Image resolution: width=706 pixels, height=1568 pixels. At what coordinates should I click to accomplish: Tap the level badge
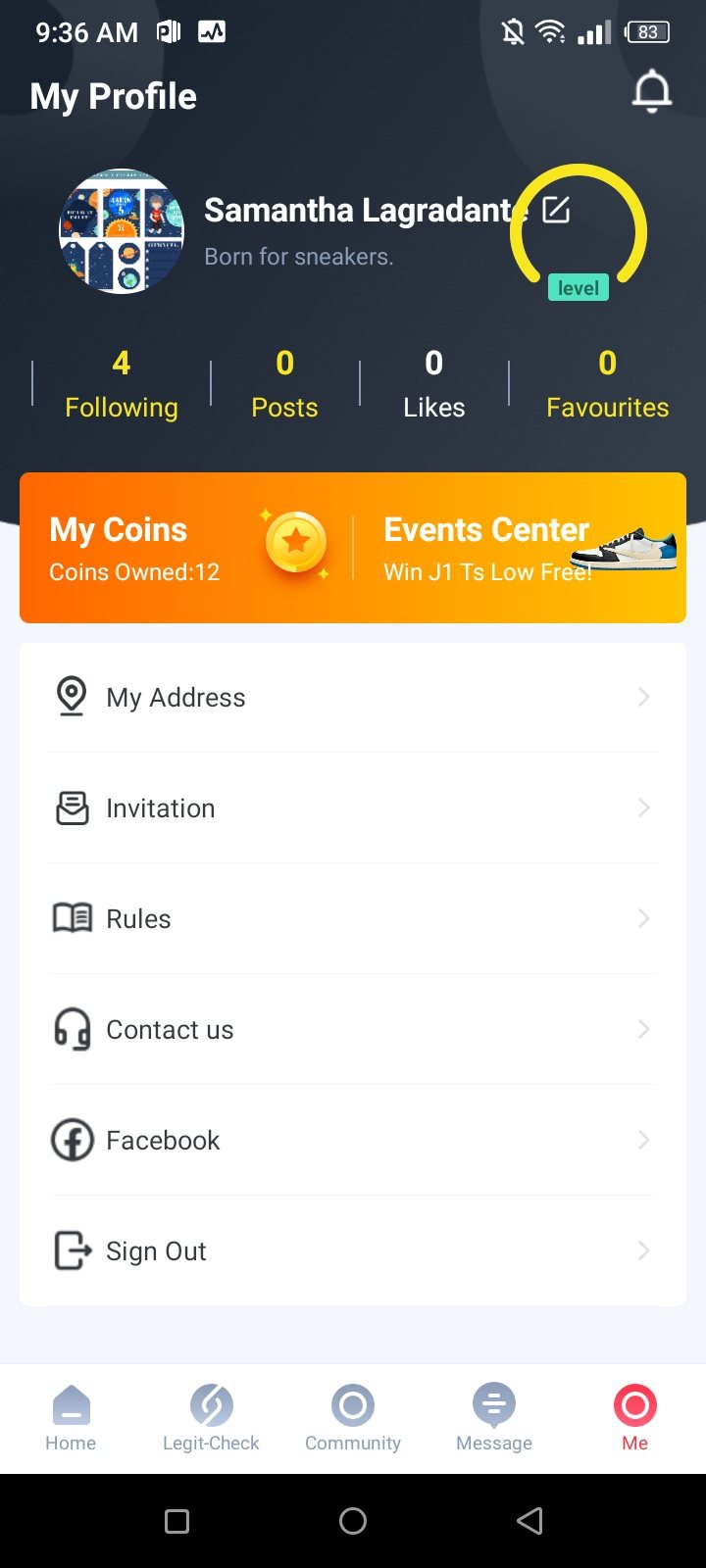tap(578, 287)
